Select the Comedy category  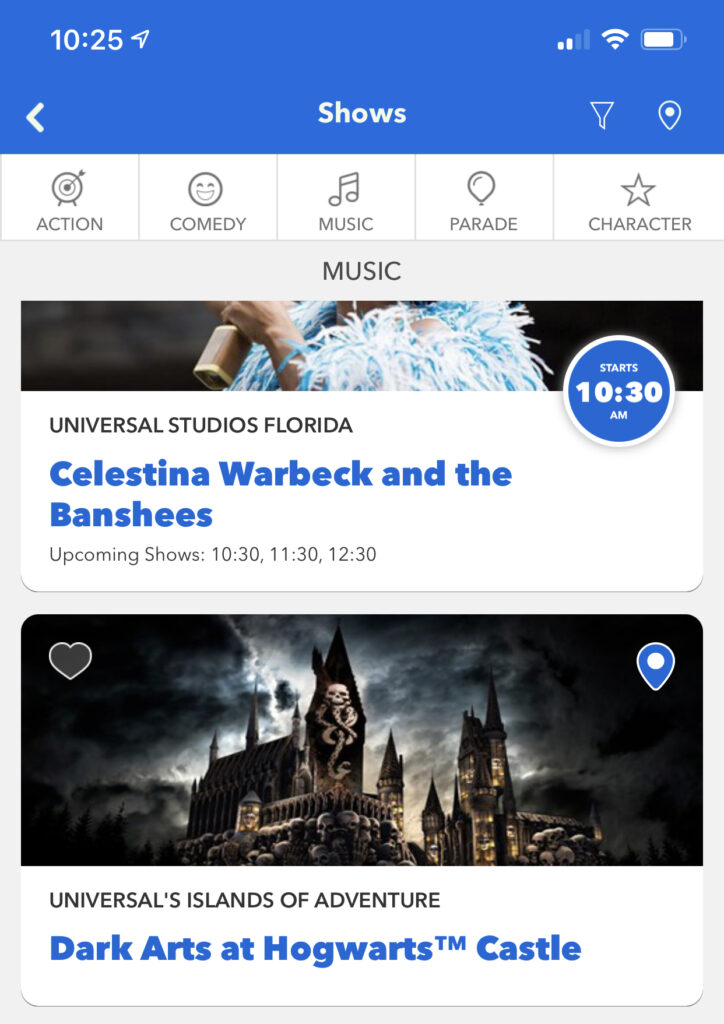(207, 199)
